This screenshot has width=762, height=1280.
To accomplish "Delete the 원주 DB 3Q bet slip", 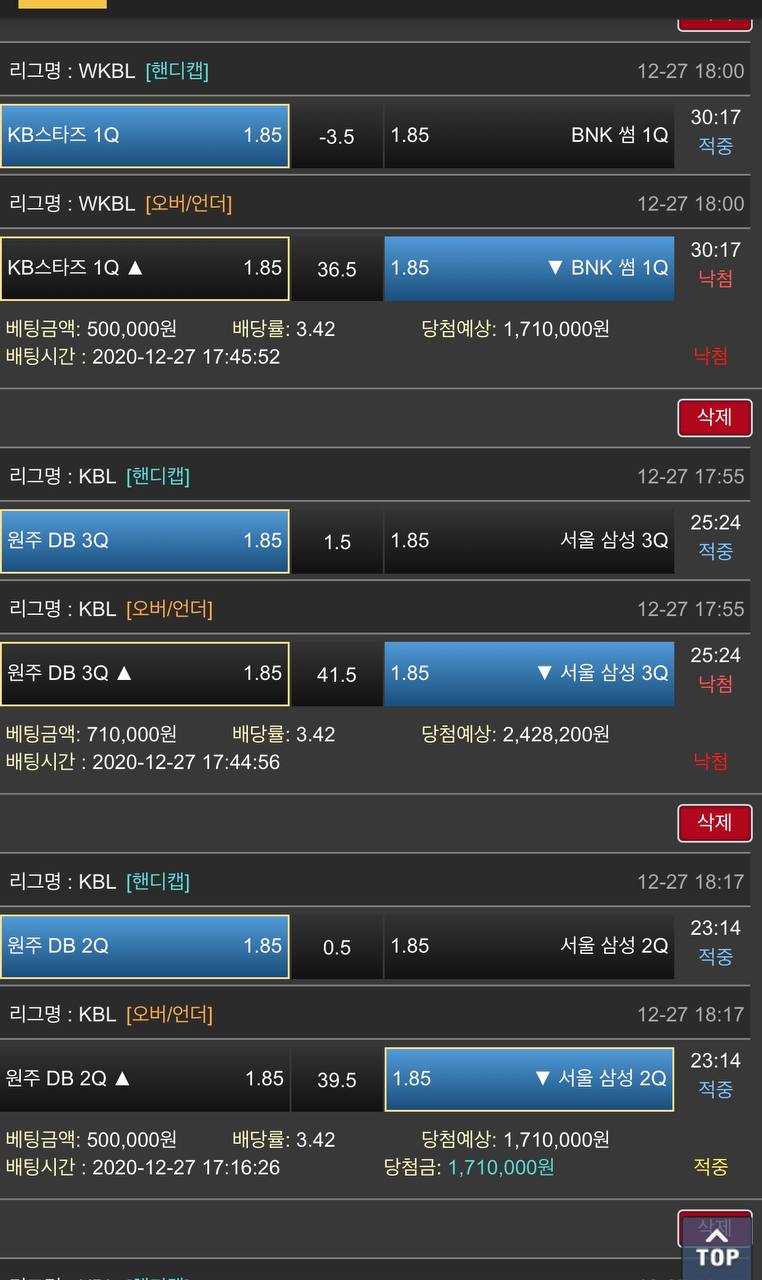I will tap(714, 418).
